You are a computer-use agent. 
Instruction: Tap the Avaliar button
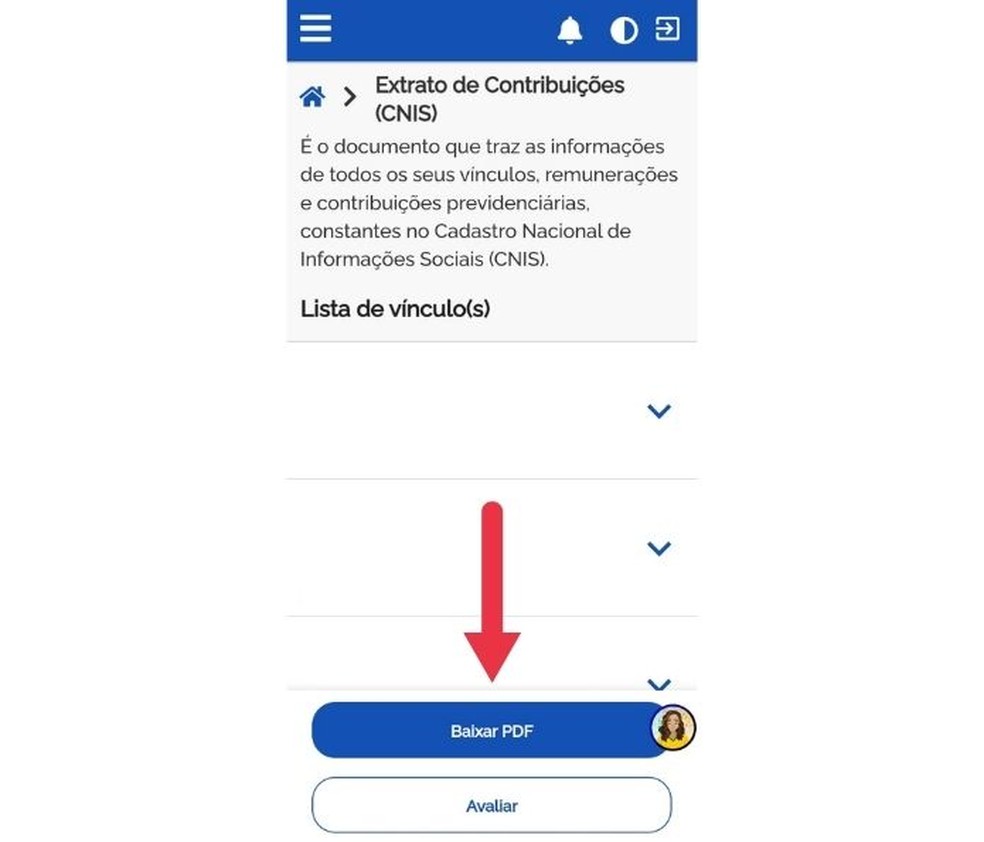coord(491,805)
